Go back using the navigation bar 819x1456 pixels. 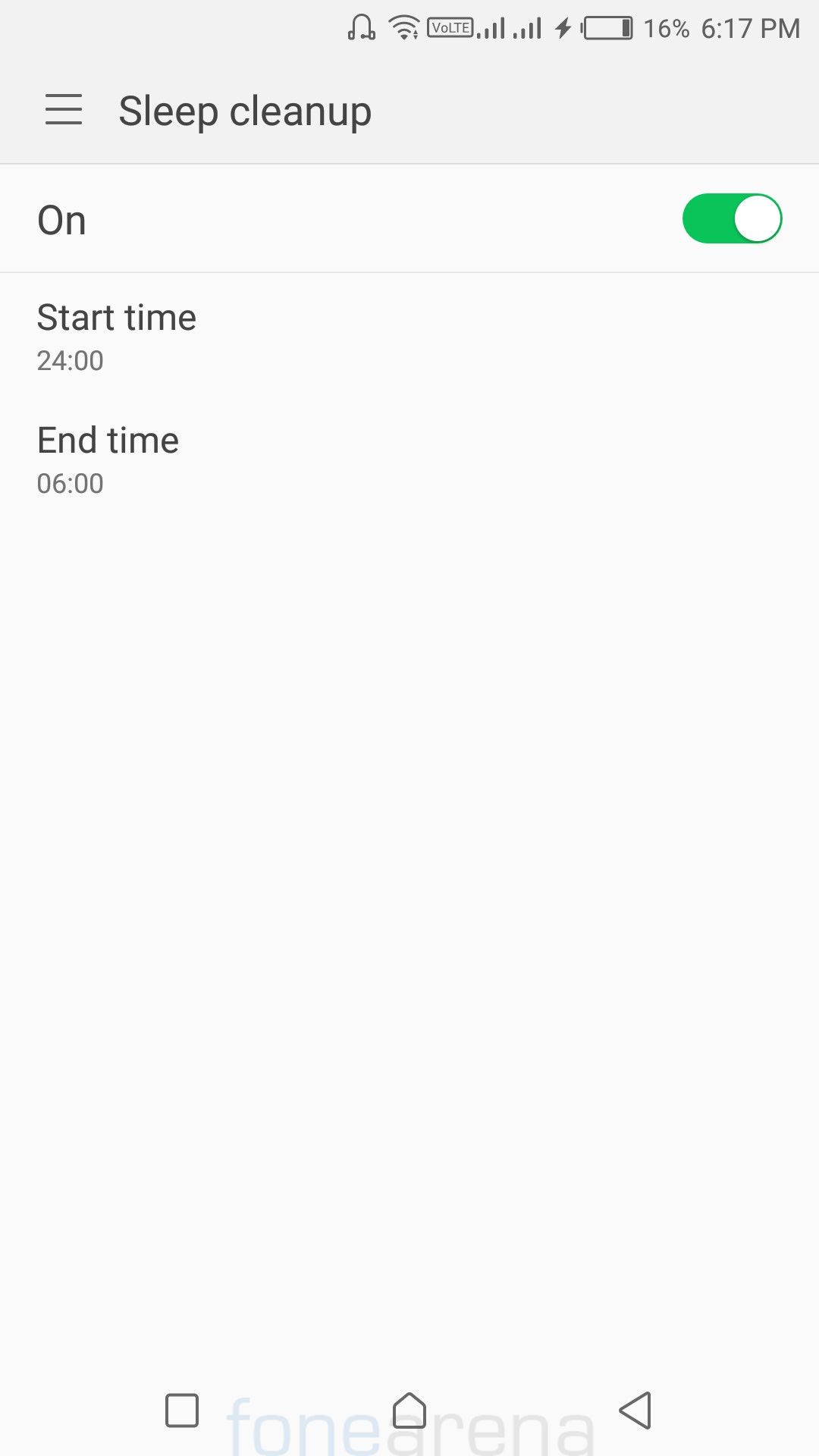click(x=635, y=1410)
